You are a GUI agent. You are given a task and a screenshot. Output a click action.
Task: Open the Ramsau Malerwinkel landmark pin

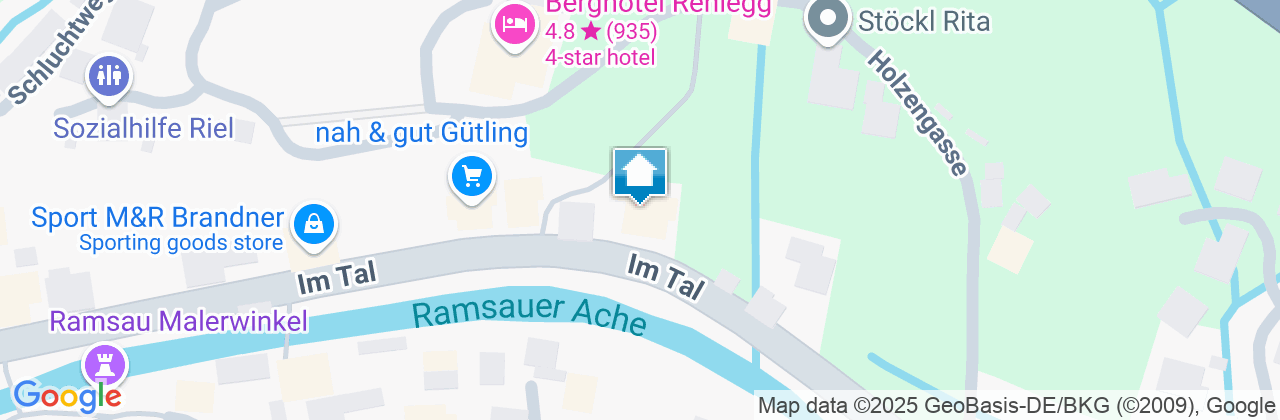tap(105, 363)
